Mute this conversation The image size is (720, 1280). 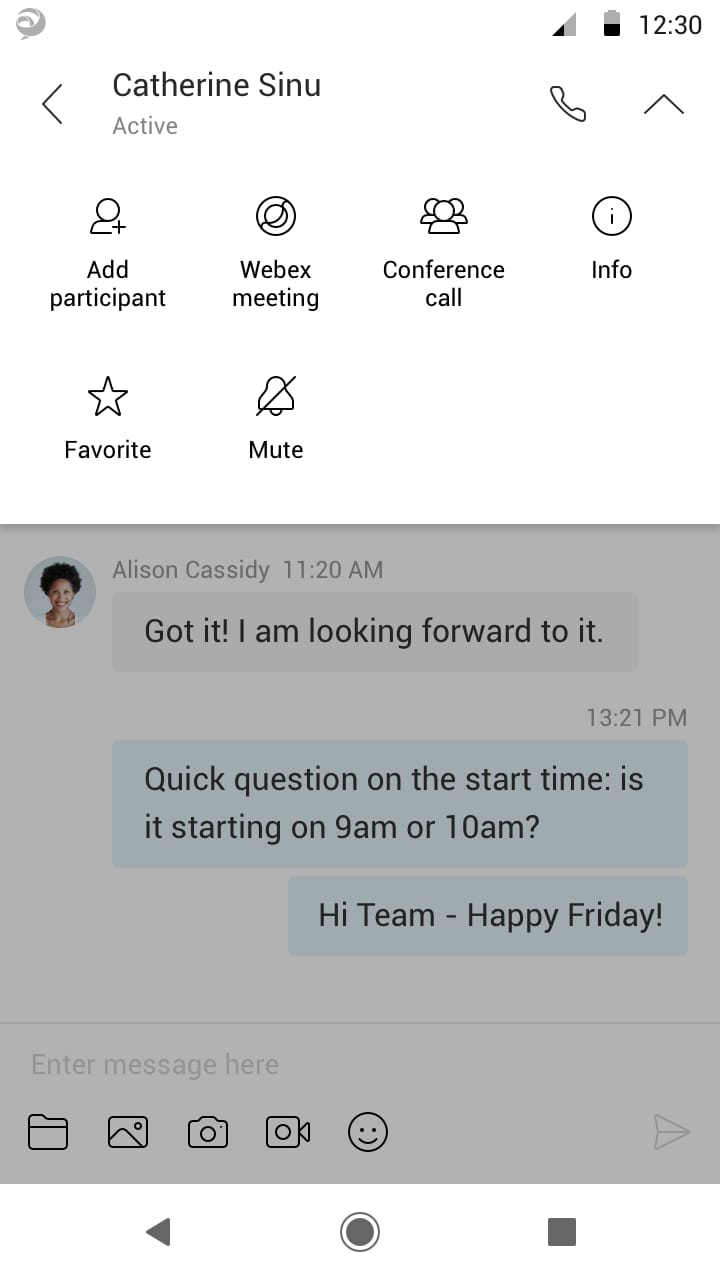pyautogui.click(x=276, y=418)
